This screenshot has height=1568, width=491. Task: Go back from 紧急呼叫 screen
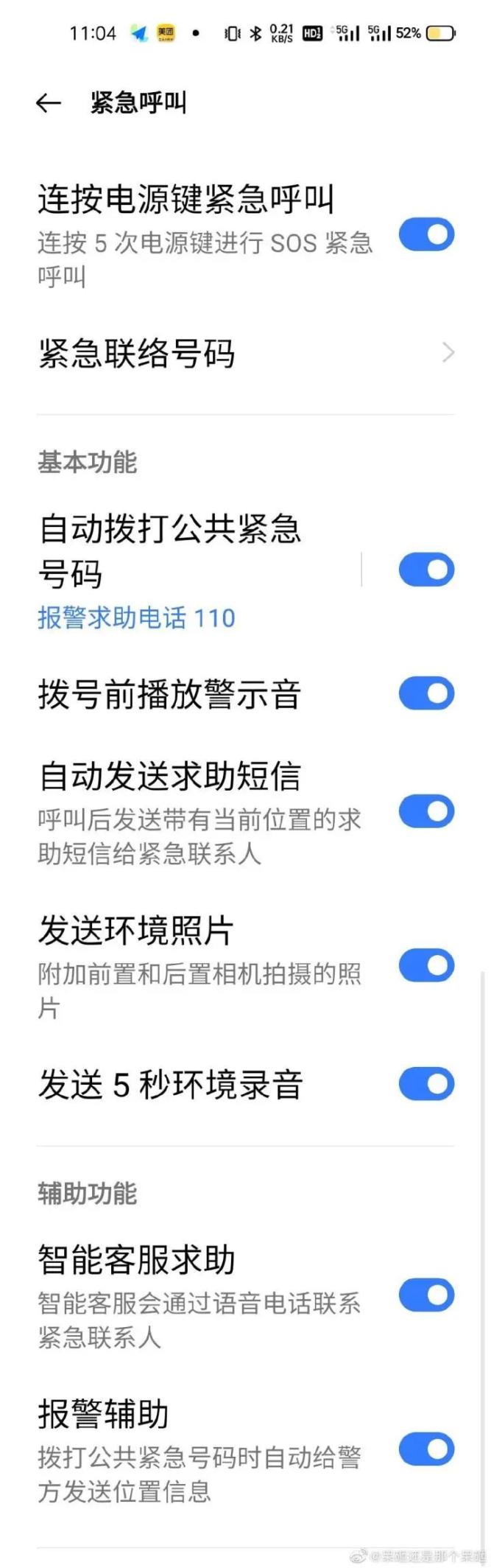click(x=49, y=103)
